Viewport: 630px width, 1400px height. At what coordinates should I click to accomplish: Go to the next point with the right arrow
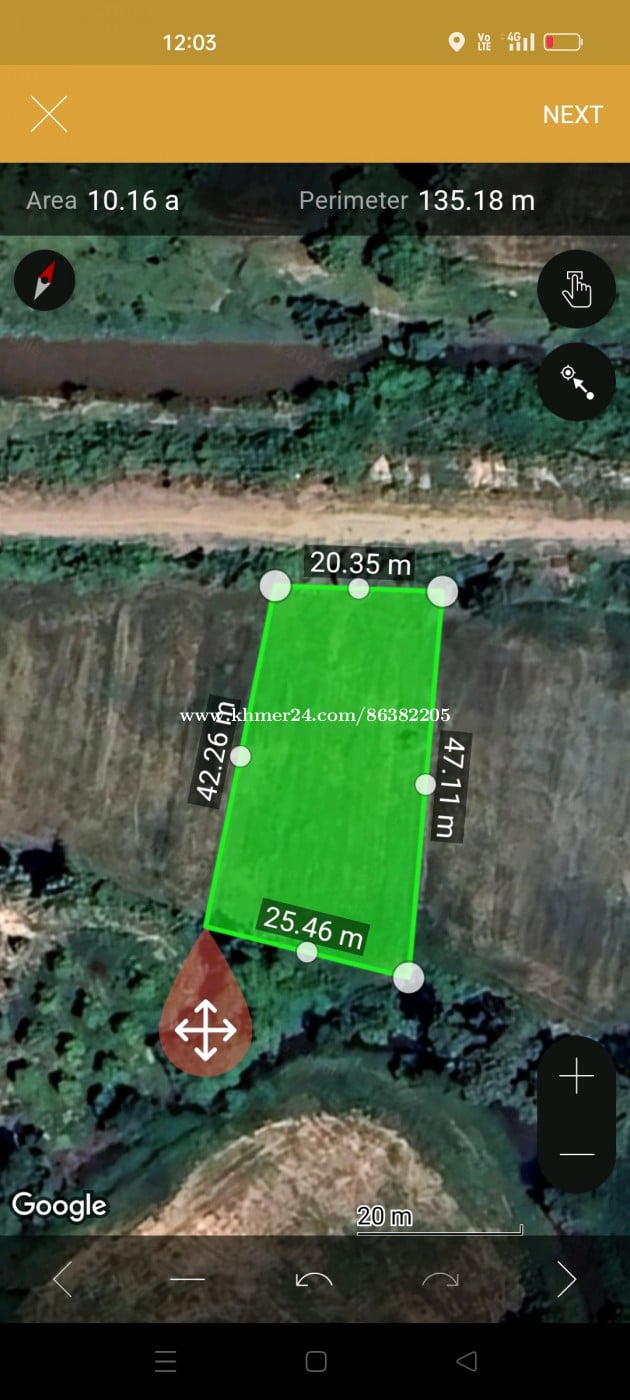click(x=566, y=1279)
